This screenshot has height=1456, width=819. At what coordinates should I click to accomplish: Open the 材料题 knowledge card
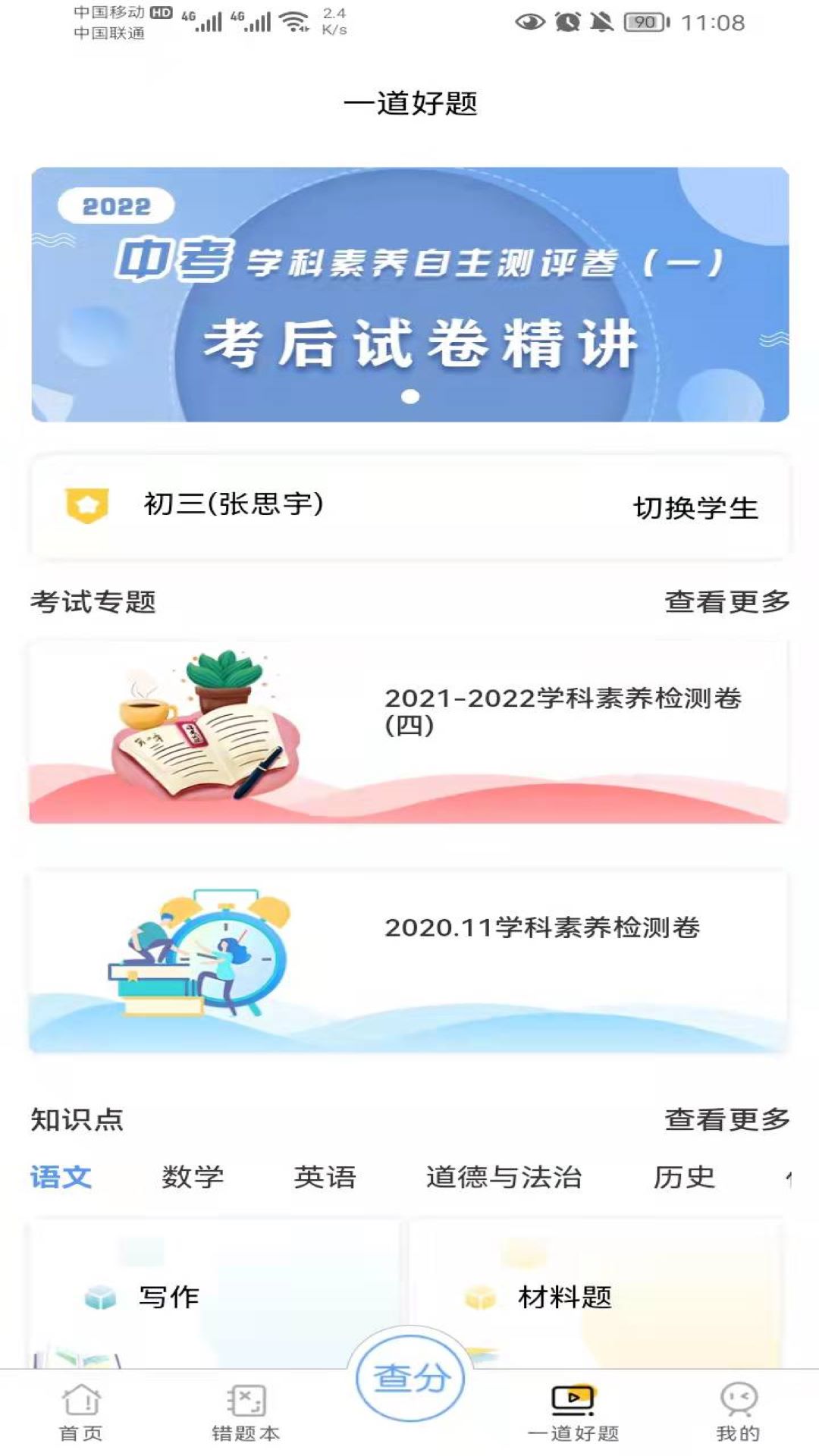tap(596, 1297)
